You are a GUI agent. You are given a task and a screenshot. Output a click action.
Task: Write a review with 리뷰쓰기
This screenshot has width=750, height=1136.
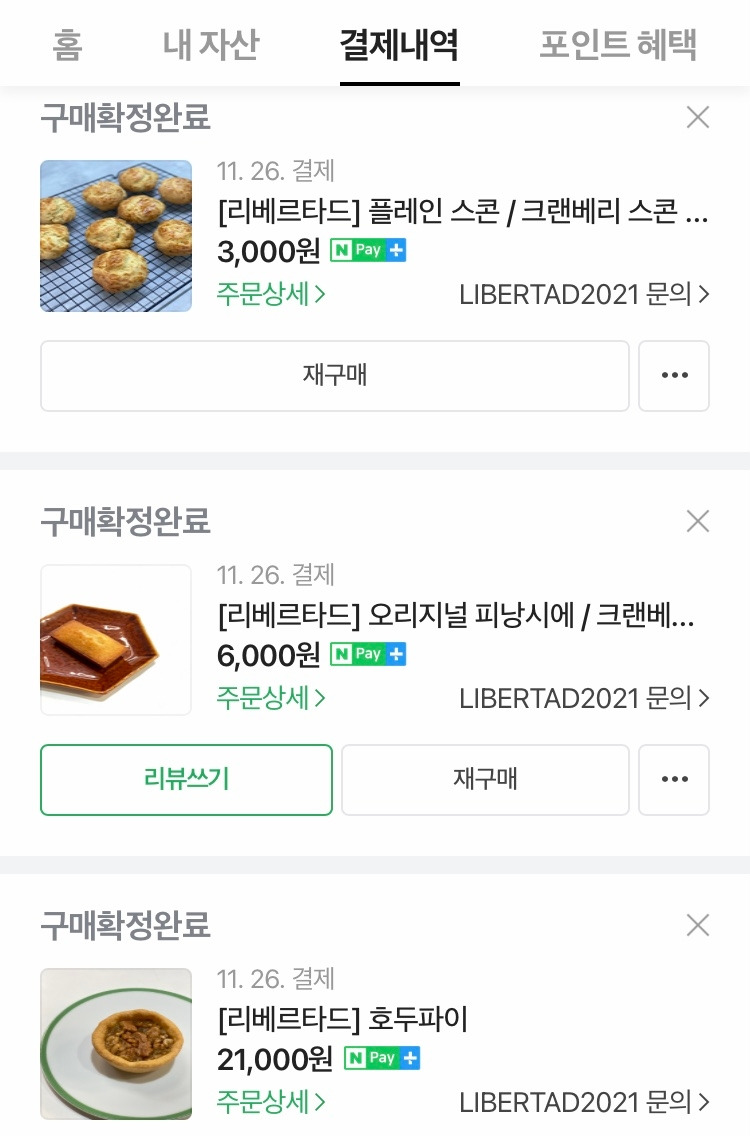(x=186, y=780)
